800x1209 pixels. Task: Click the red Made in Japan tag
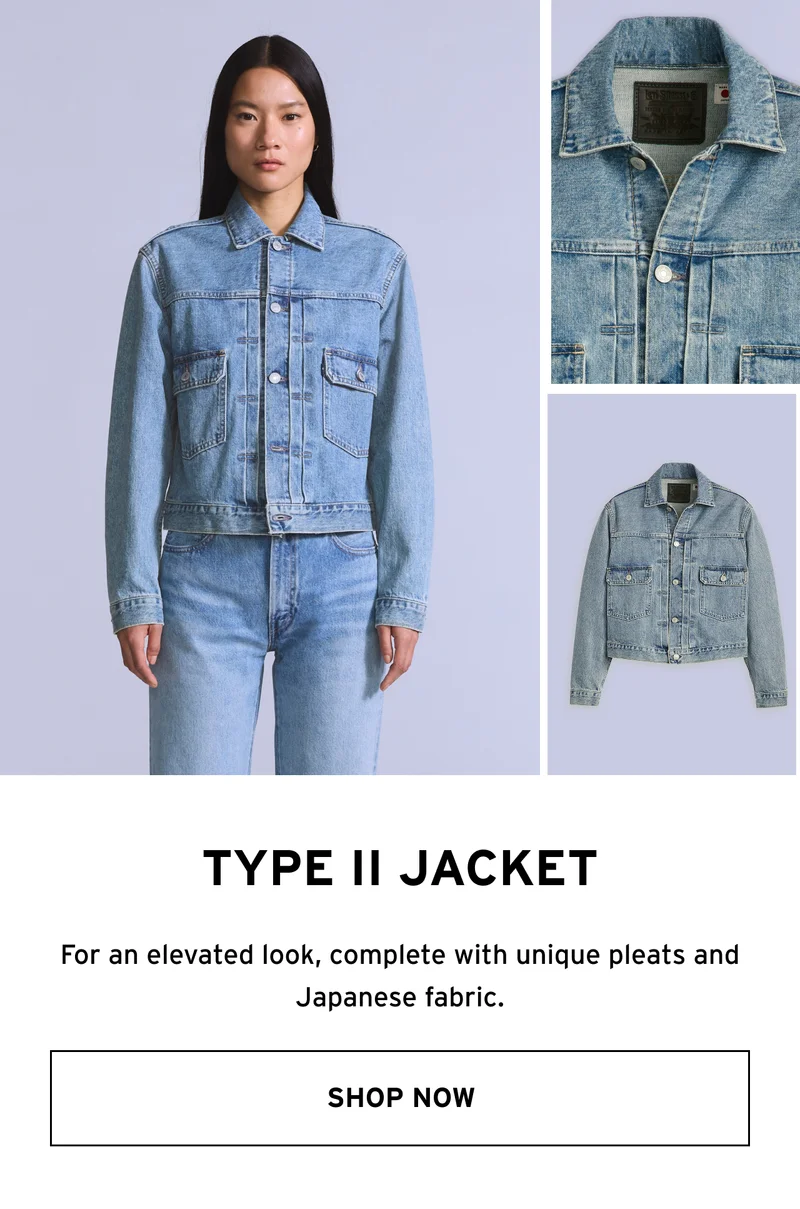click(723, 95)
